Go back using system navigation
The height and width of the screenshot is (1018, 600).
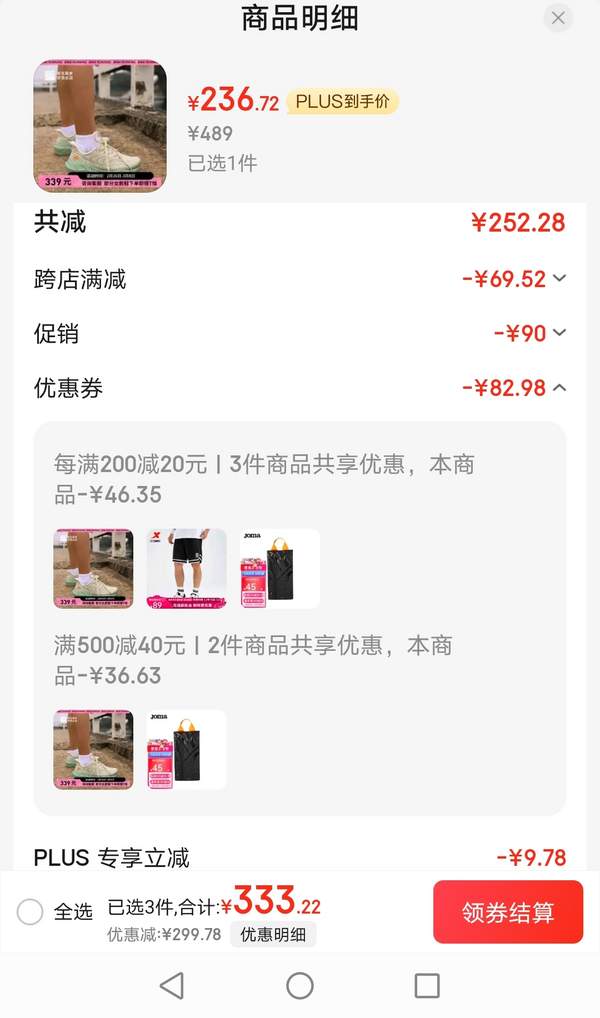172,986
